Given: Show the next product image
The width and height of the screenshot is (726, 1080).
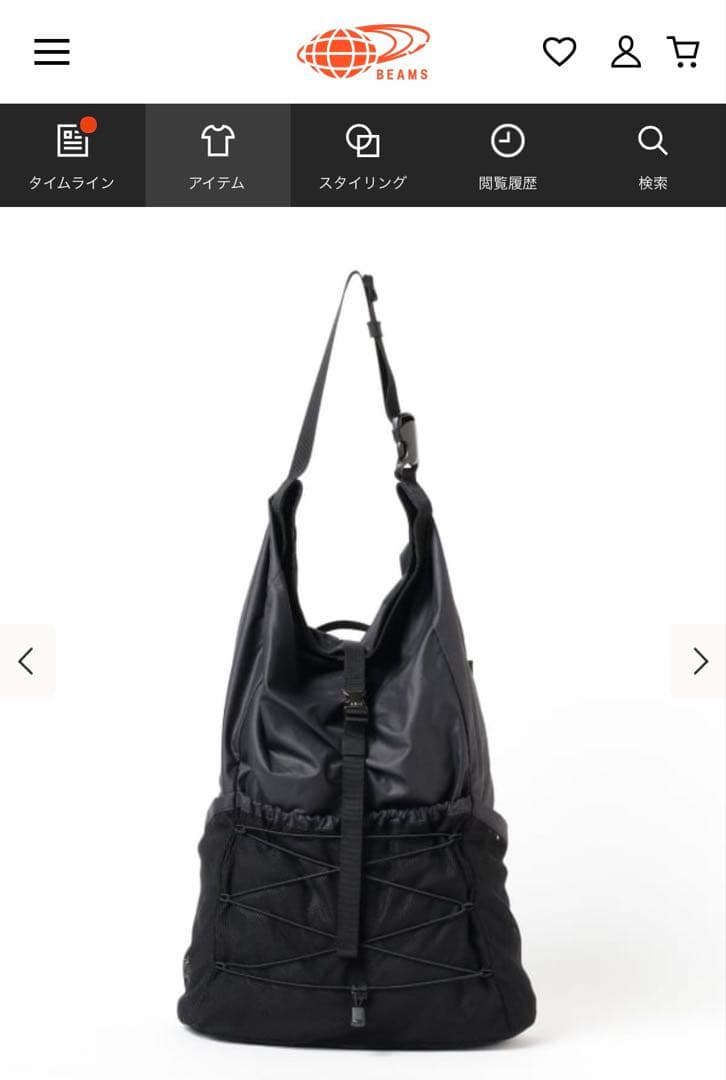Looking at the screenshot, I should [699, 661].
